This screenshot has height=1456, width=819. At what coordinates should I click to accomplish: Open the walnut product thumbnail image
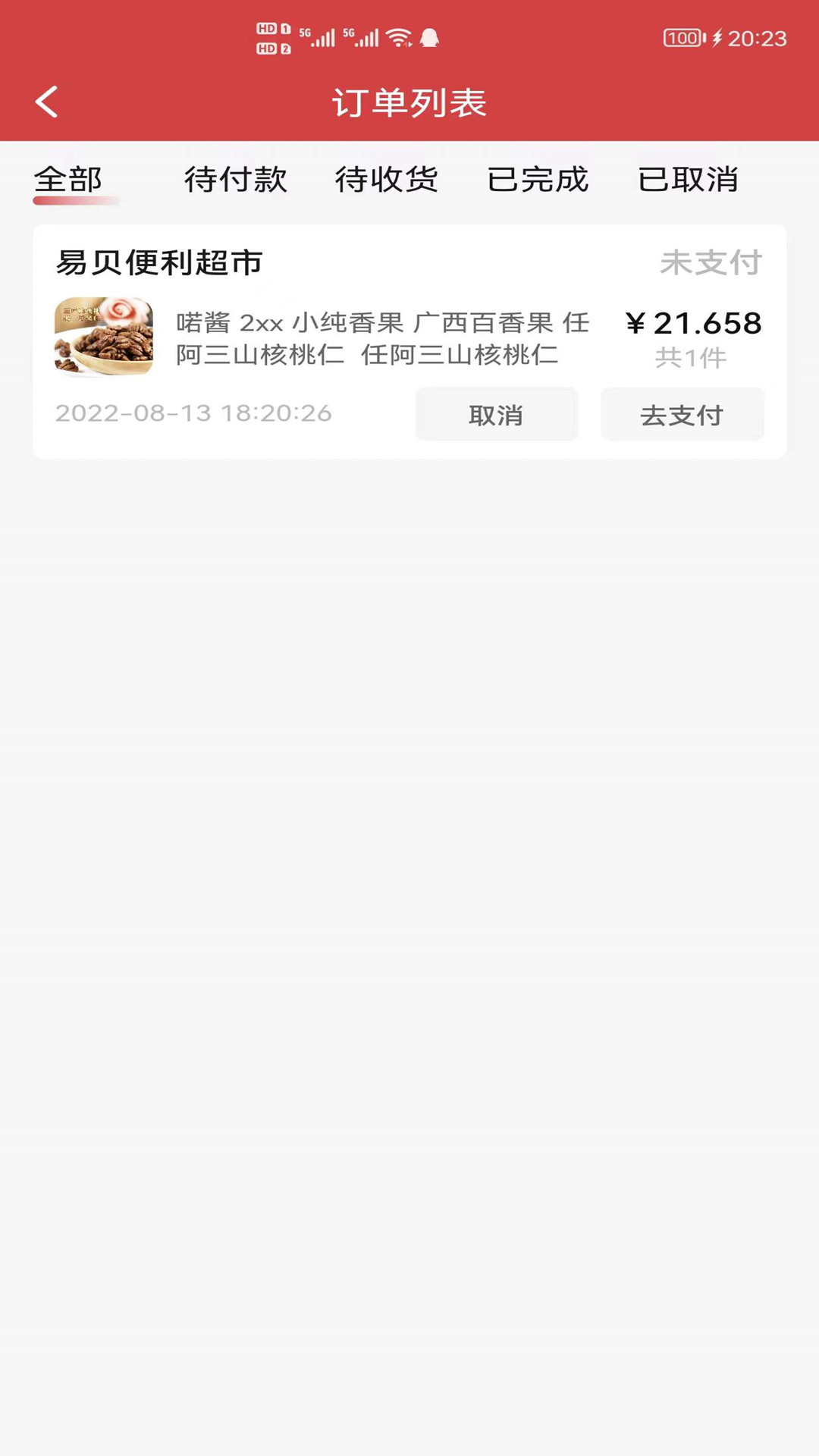[104, 337]
